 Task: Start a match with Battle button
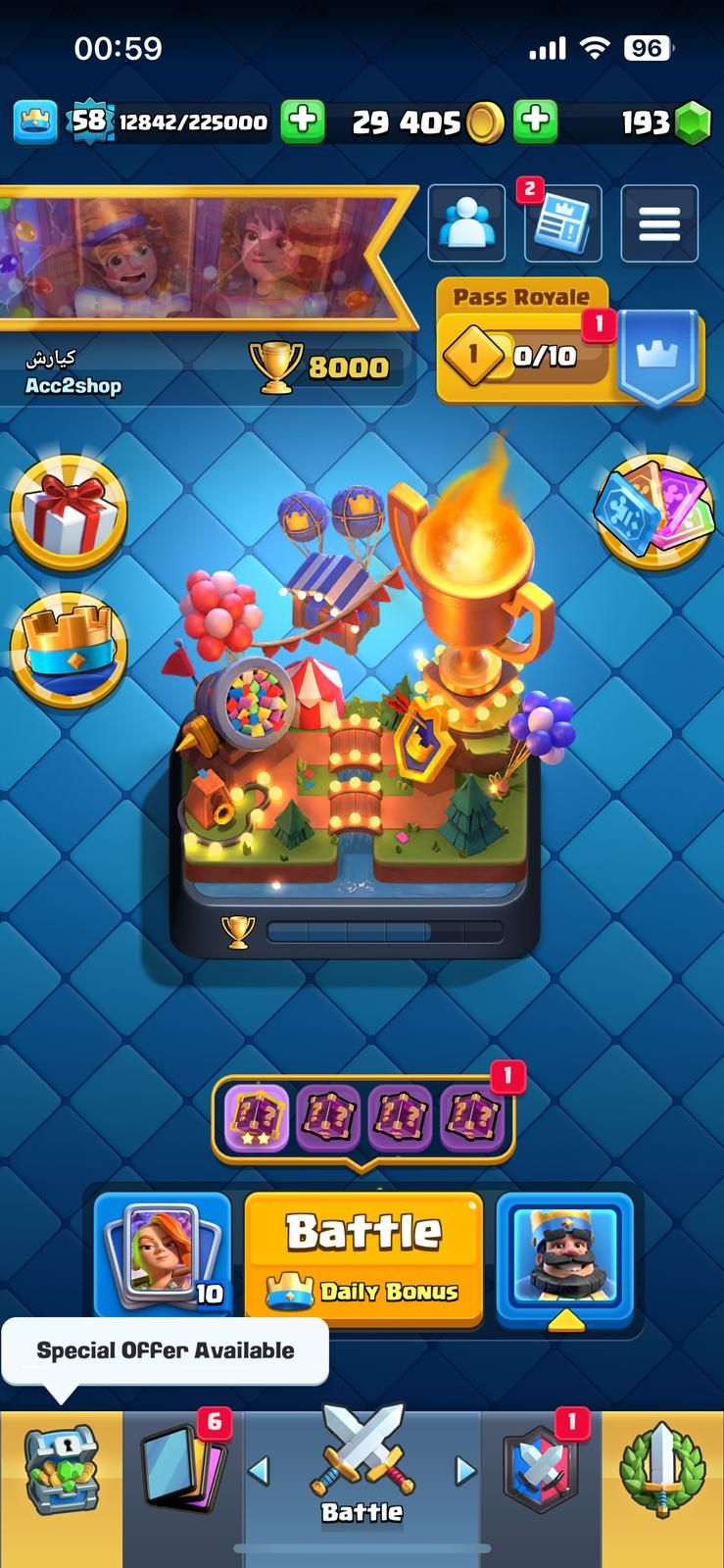(x=363, y=1258)
